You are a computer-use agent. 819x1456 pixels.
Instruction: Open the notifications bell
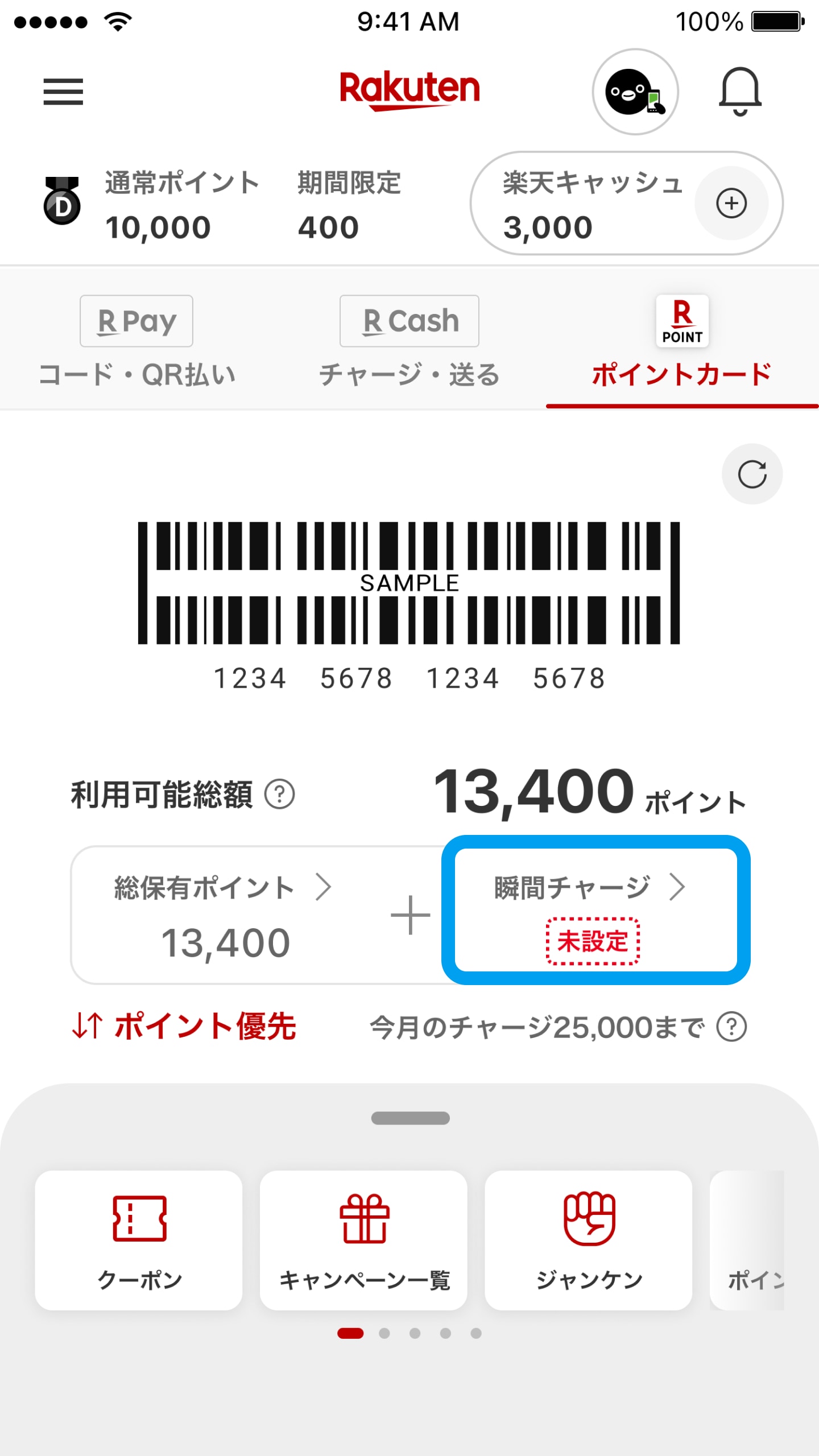tap(739, 92)
